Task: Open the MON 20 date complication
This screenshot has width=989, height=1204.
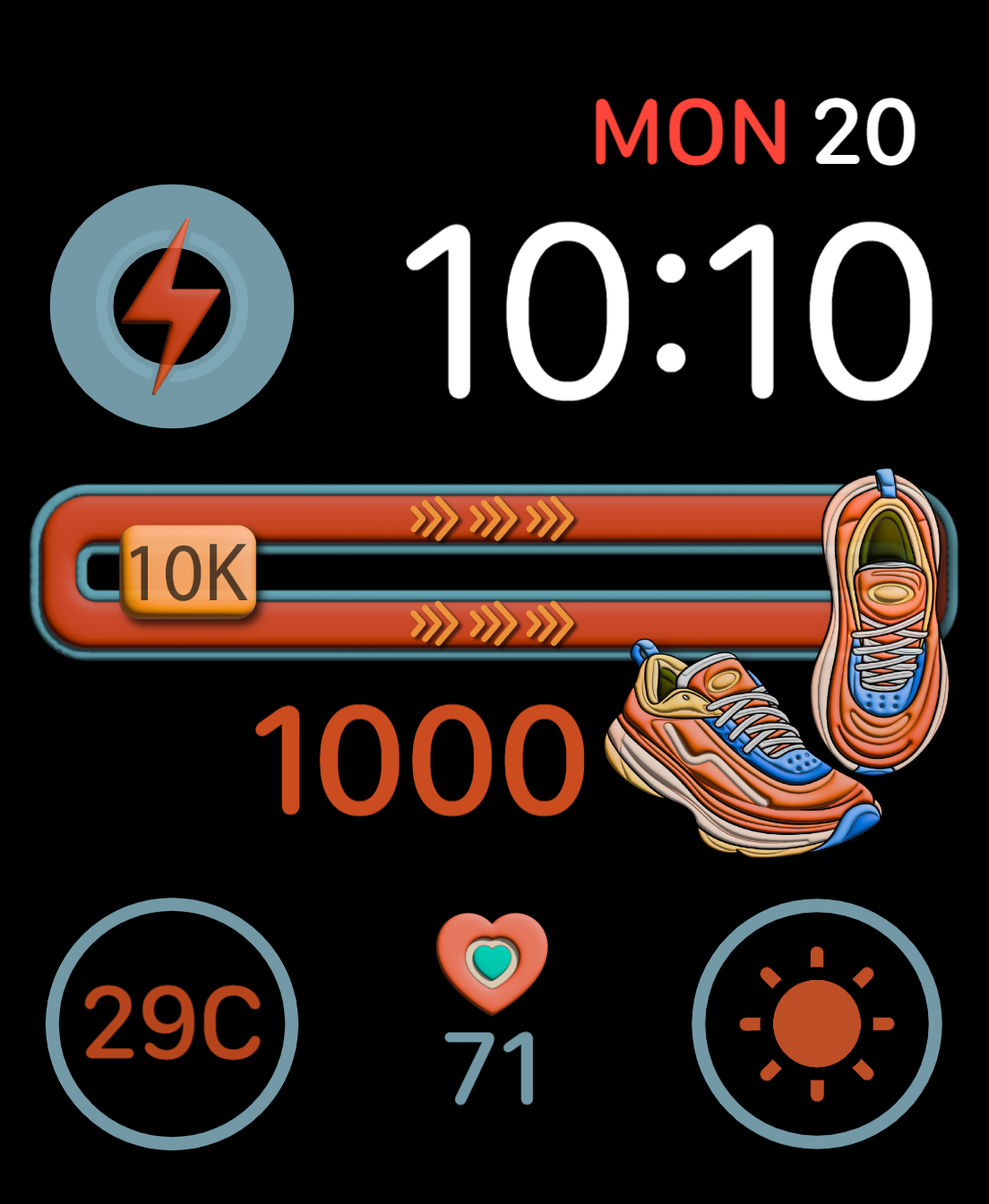Action: (x=754, y=132)
